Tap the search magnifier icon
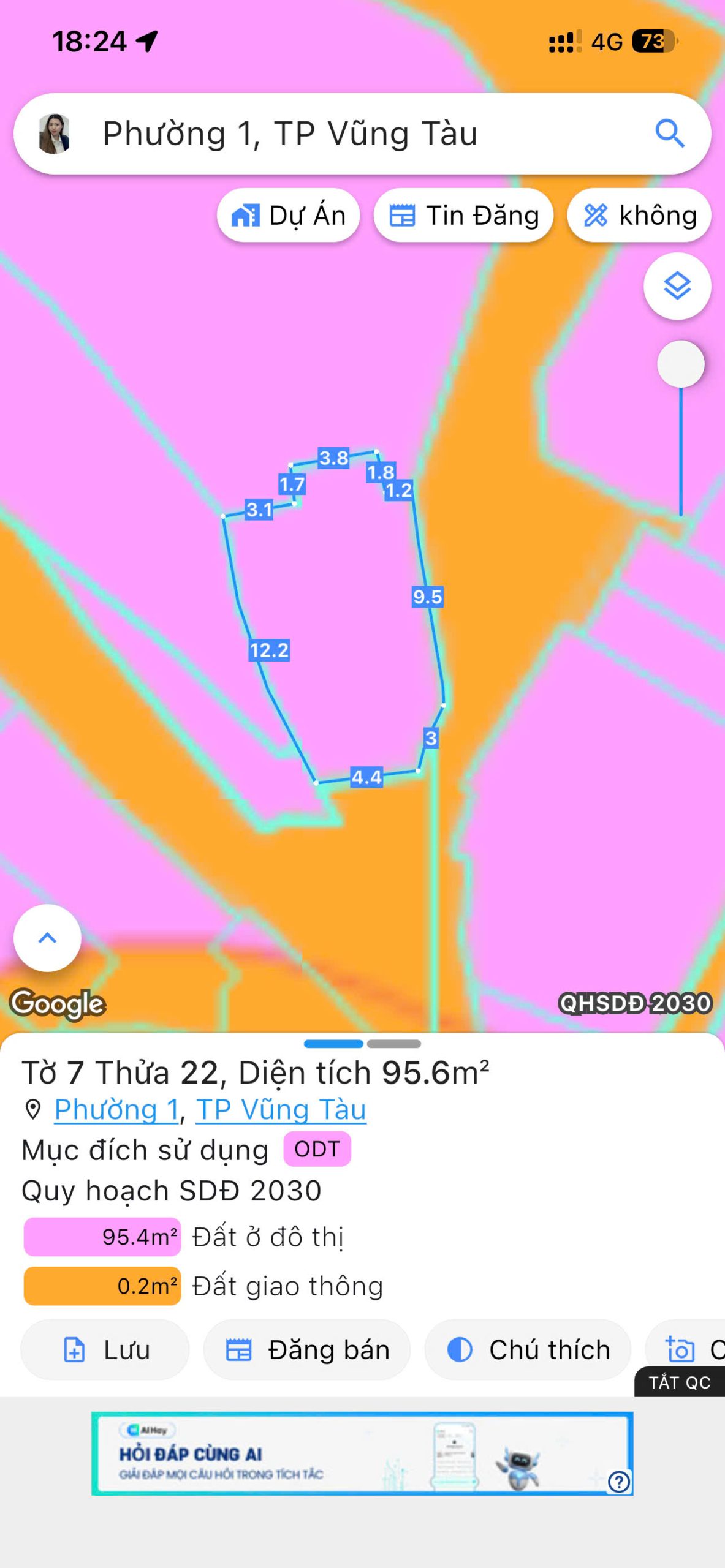 click(669, 134)
